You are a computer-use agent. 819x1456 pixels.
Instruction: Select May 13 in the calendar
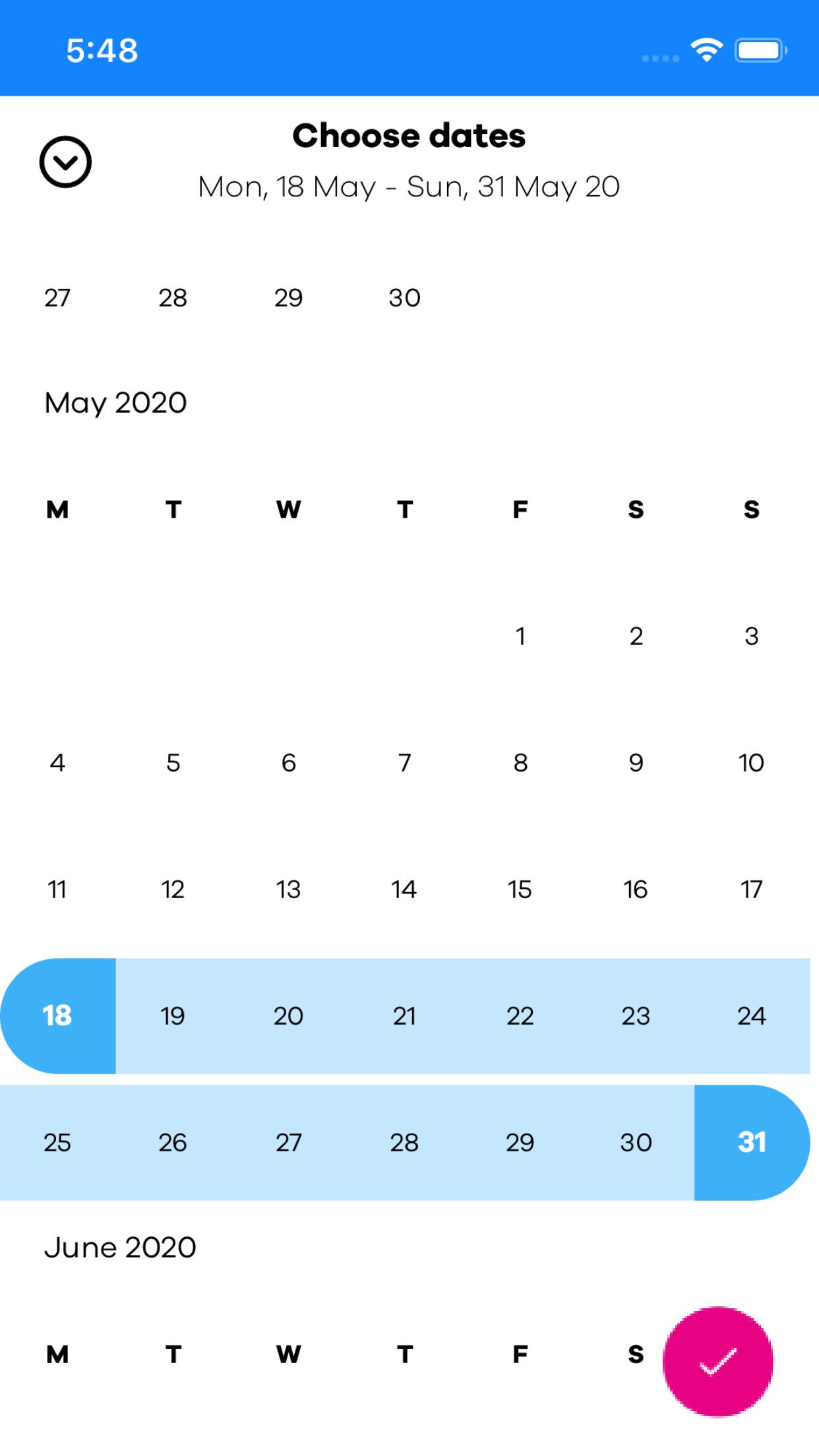click(288, 890)
